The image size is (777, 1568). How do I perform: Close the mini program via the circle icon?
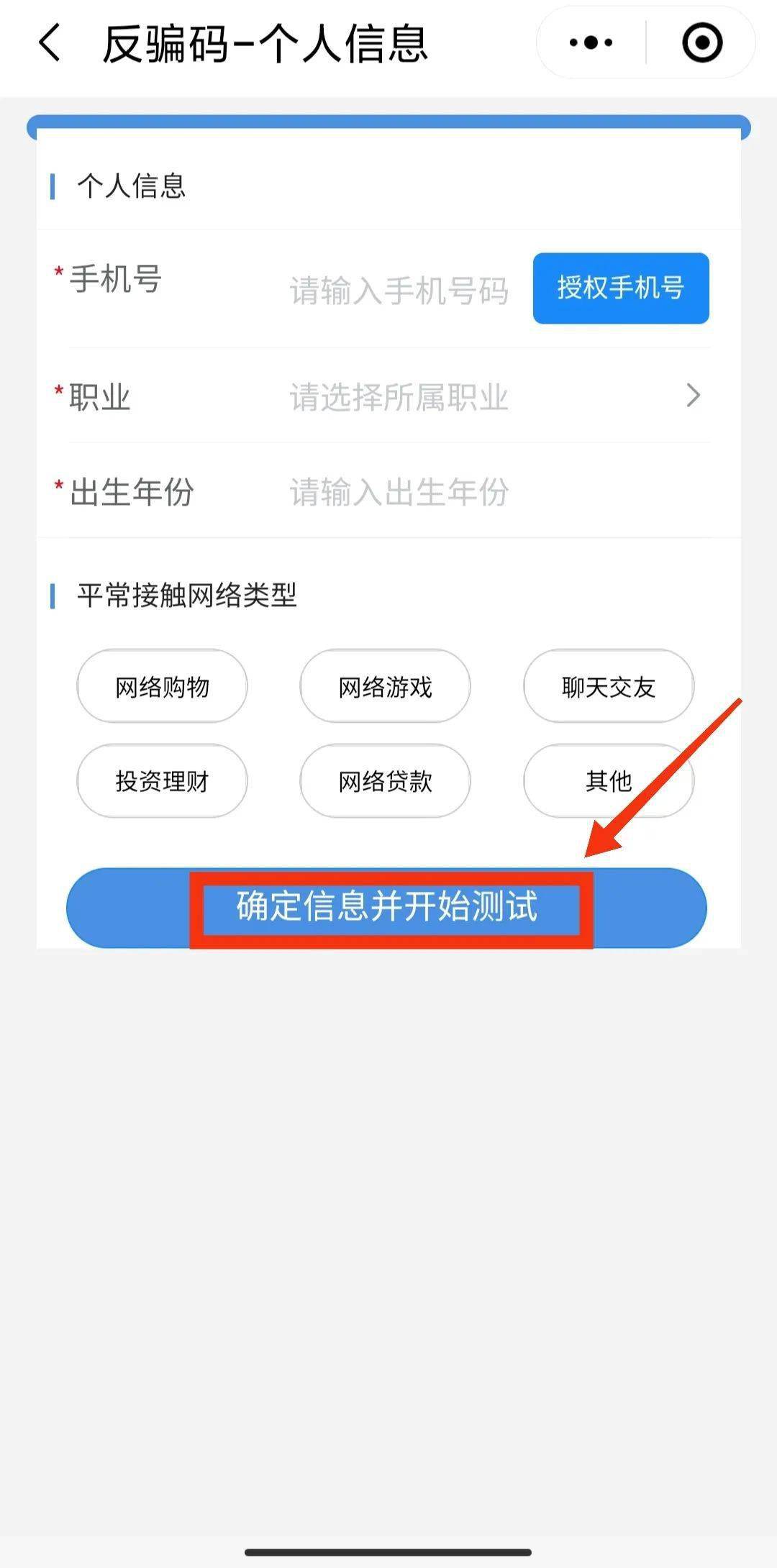point(701,43)
